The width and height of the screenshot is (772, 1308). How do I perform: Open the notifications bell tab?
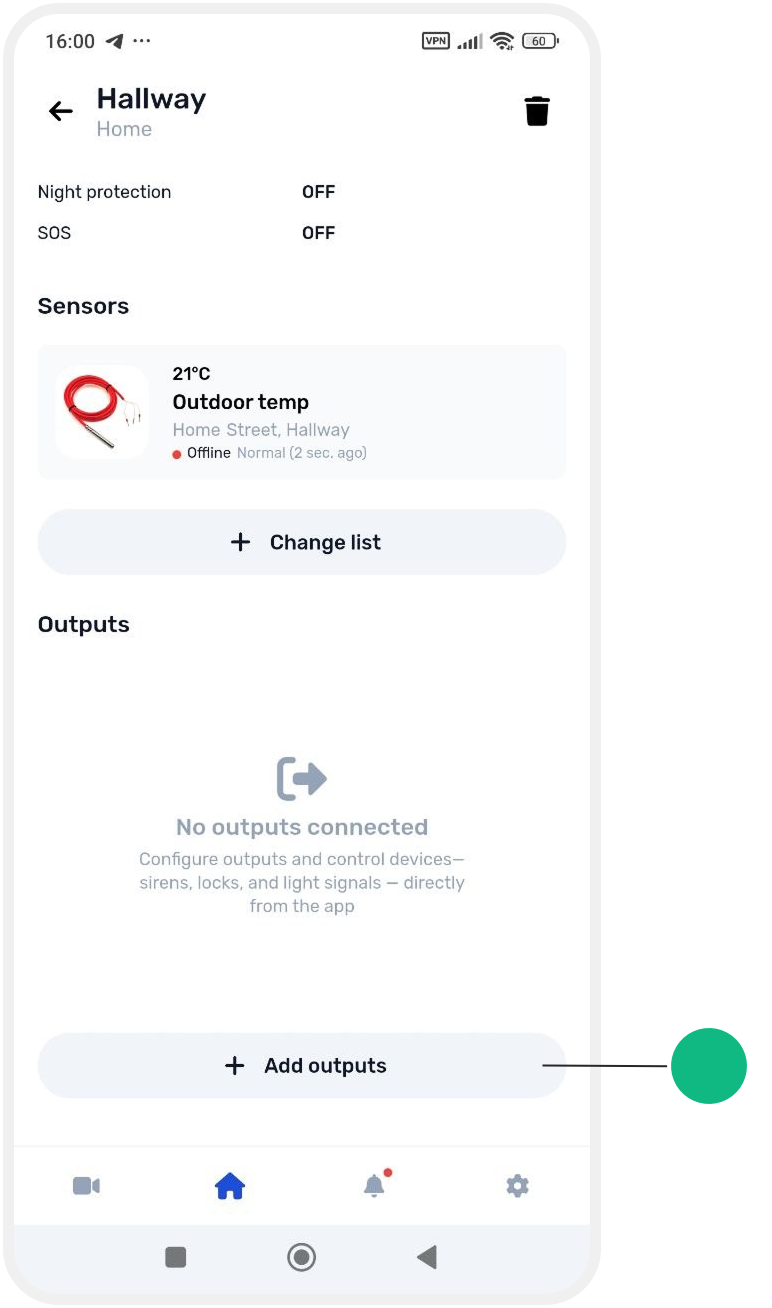click(x=374, y=1186)
